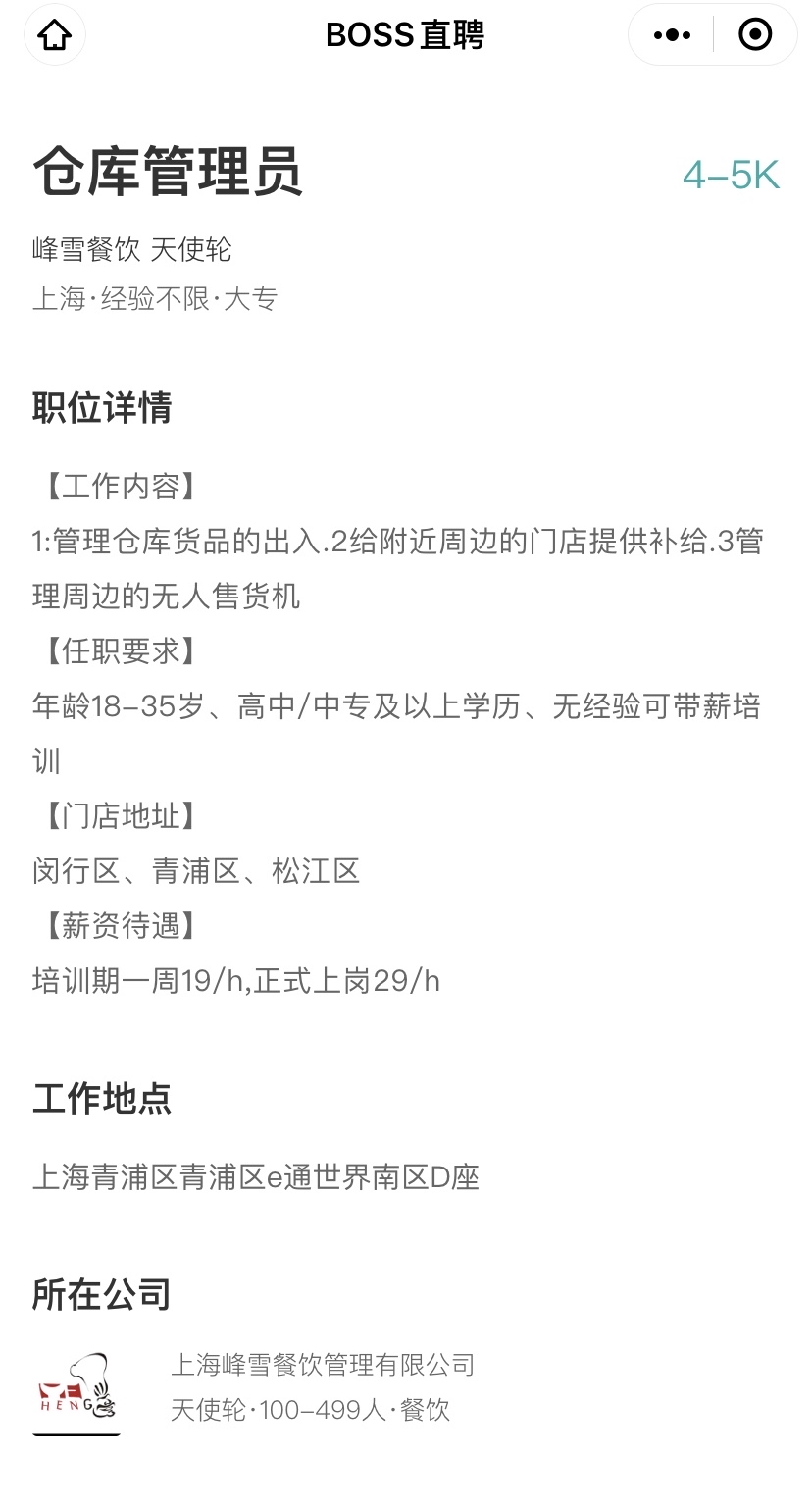The height and width of the screenshot is (1507, 812).
Task: Close the mini program with the circle button
Action: 754,35
